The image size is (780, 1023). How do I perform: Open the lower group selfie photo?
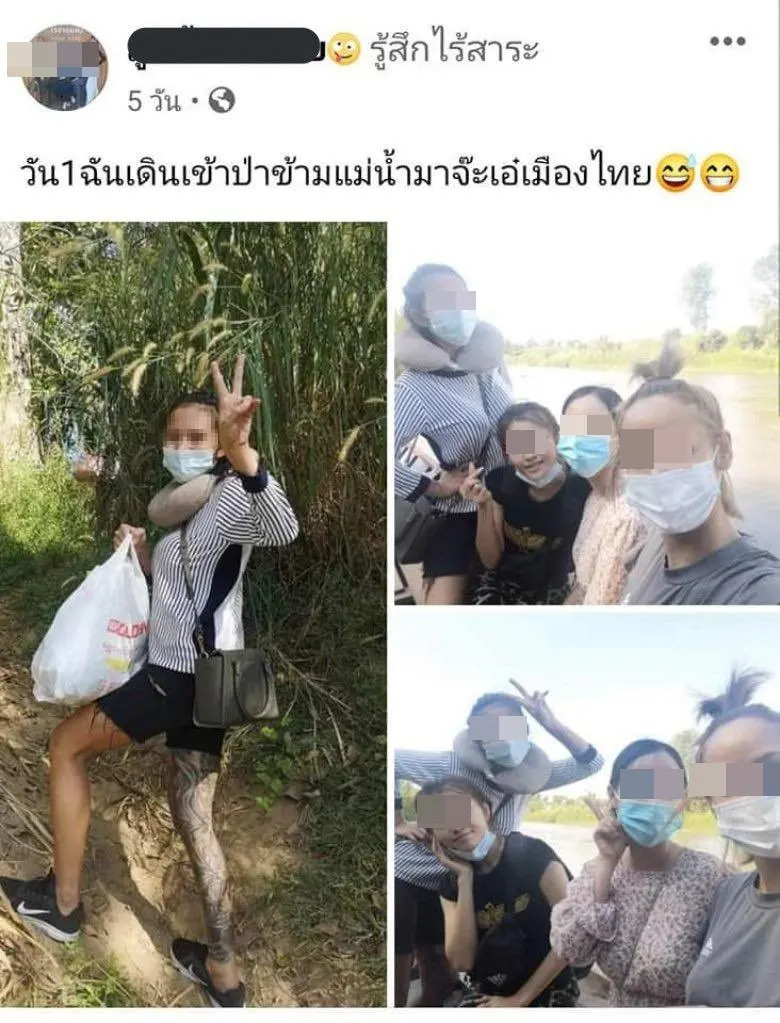tap(586, 812)
